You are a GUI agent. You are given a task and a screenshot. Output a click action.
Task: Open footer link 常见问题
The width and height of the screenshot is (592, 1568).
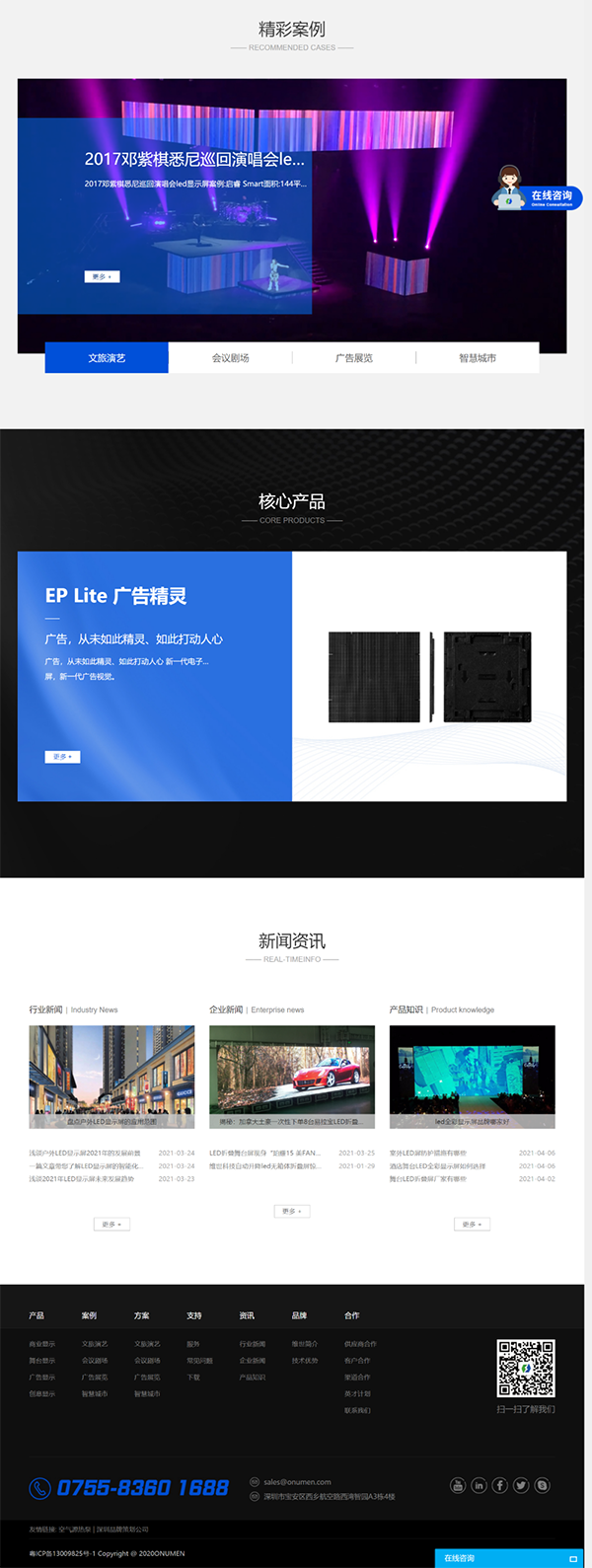coord(199,1361)
